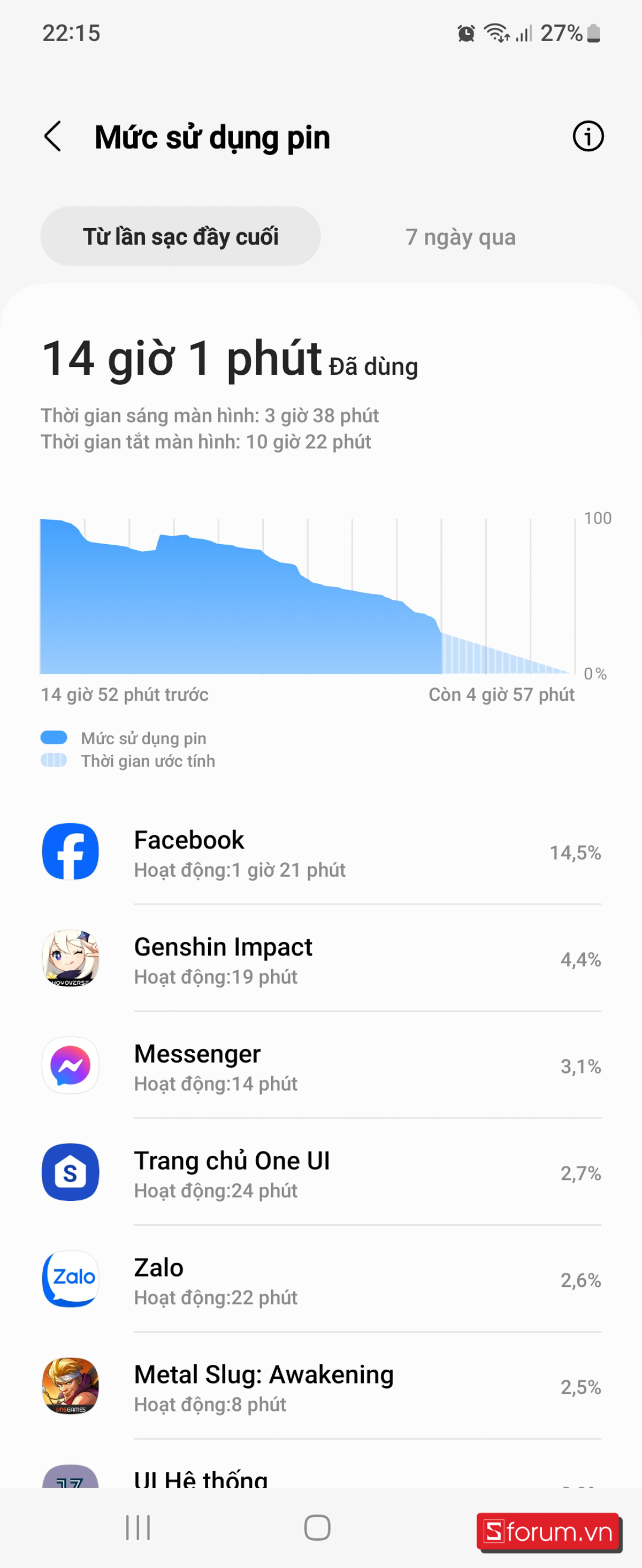Open Metal Slug: Awakening usage row
642x1568 pixels.
(x=321, y=1387)
